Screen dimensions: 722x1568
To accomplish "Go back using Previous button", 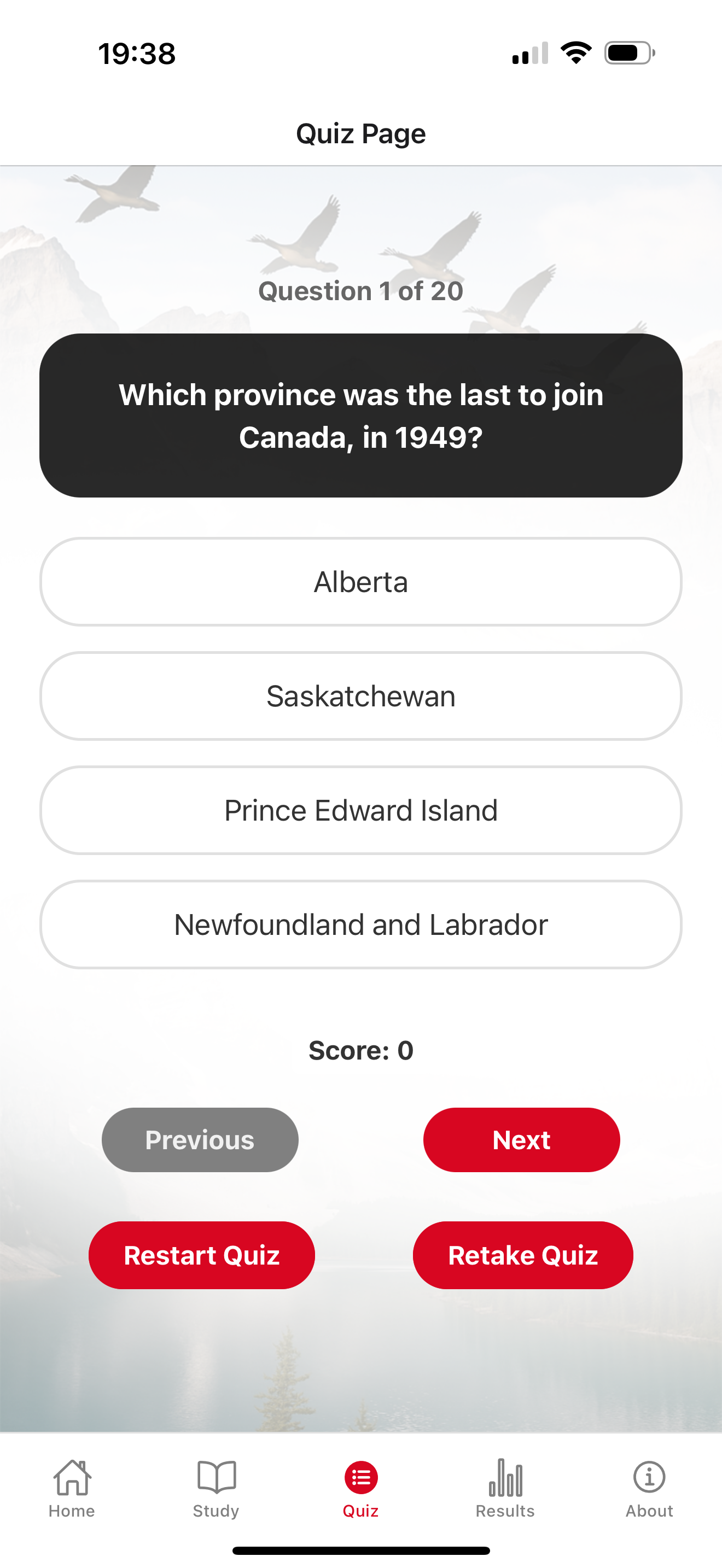I will point(200,1139).
